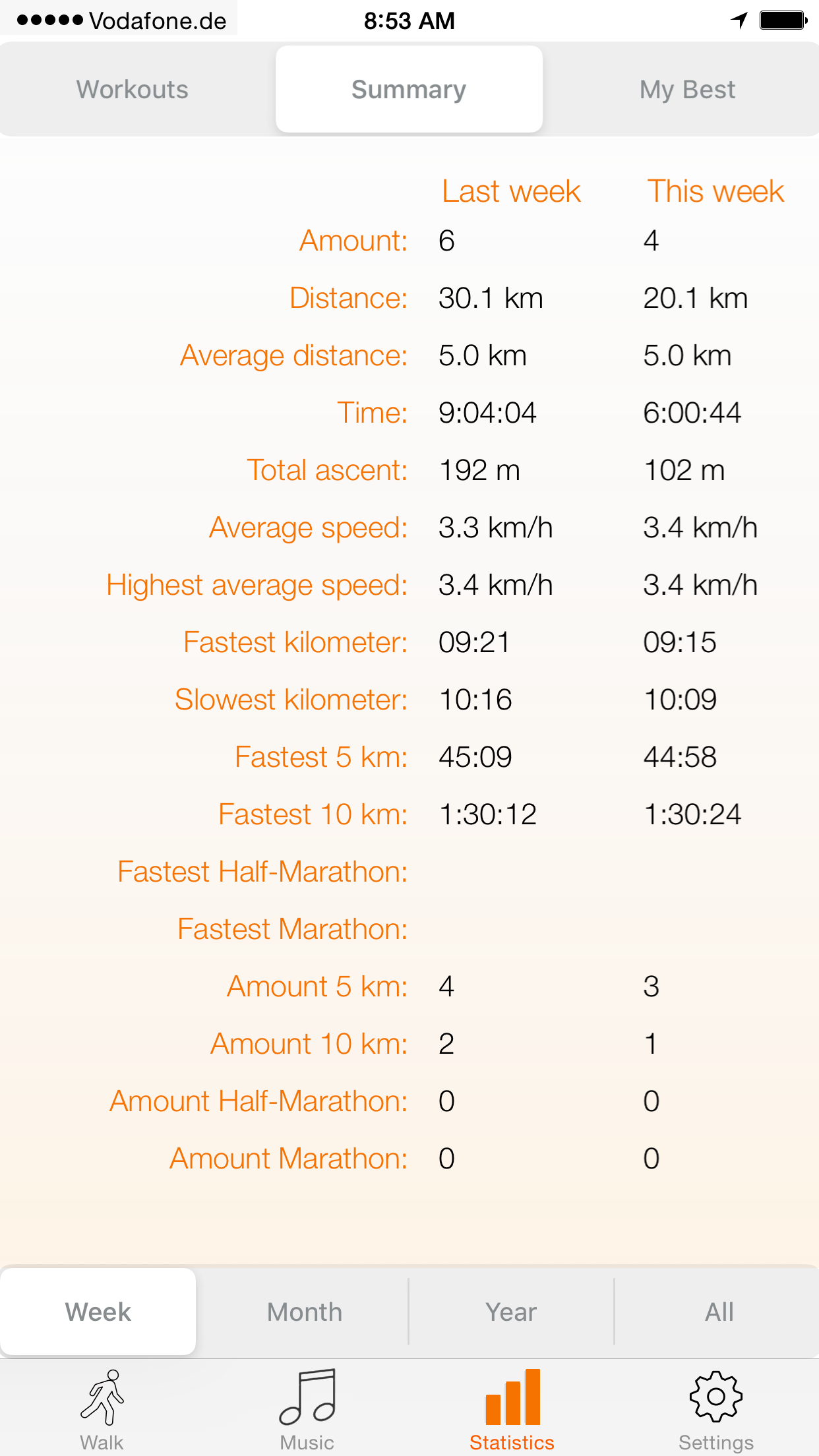The image size is (819, 1456).
Task: View All time statistics
Action: coord(719,1312)
